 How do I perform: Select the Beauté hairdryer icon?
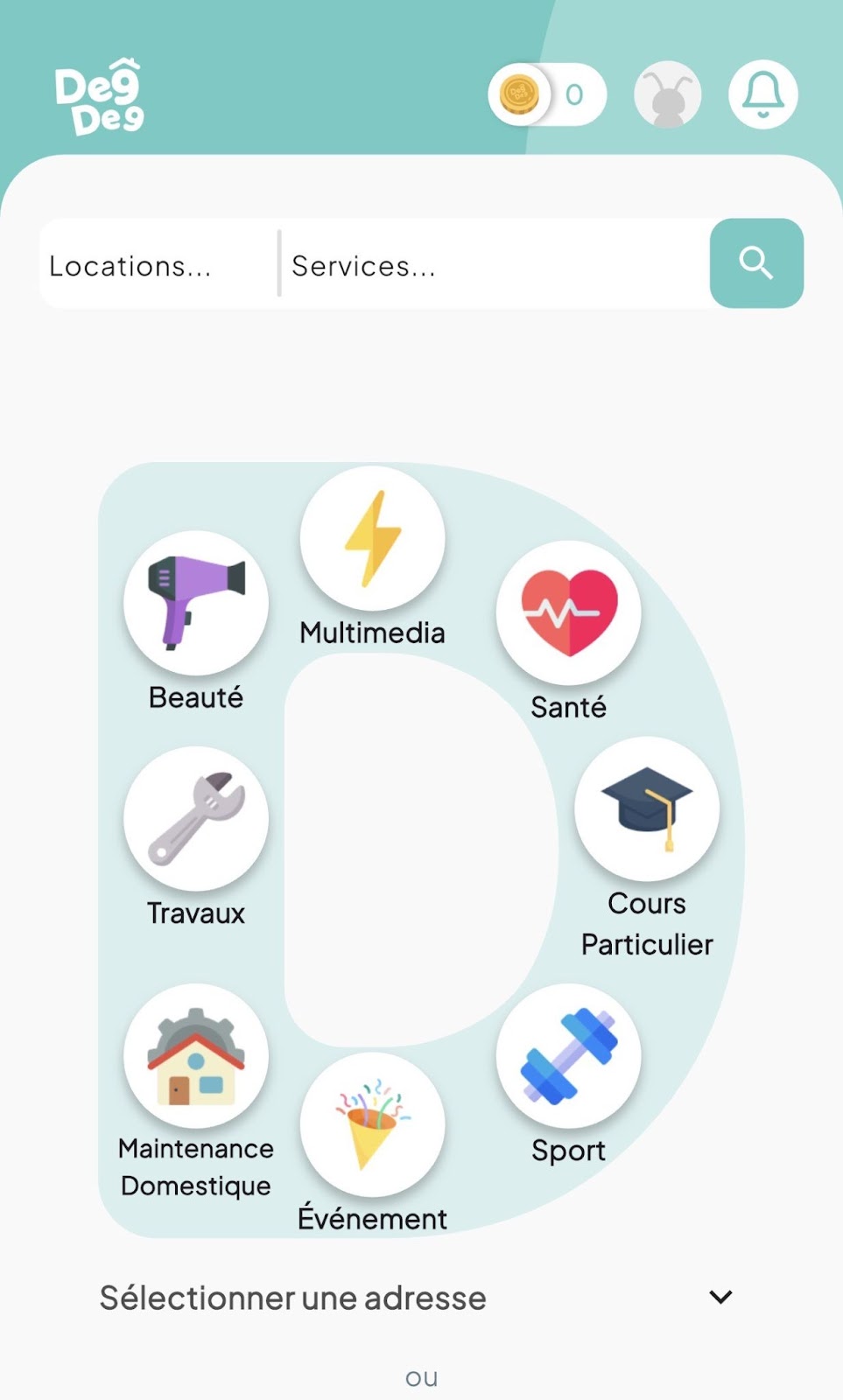pyautogui.click(x=195, y=601)
